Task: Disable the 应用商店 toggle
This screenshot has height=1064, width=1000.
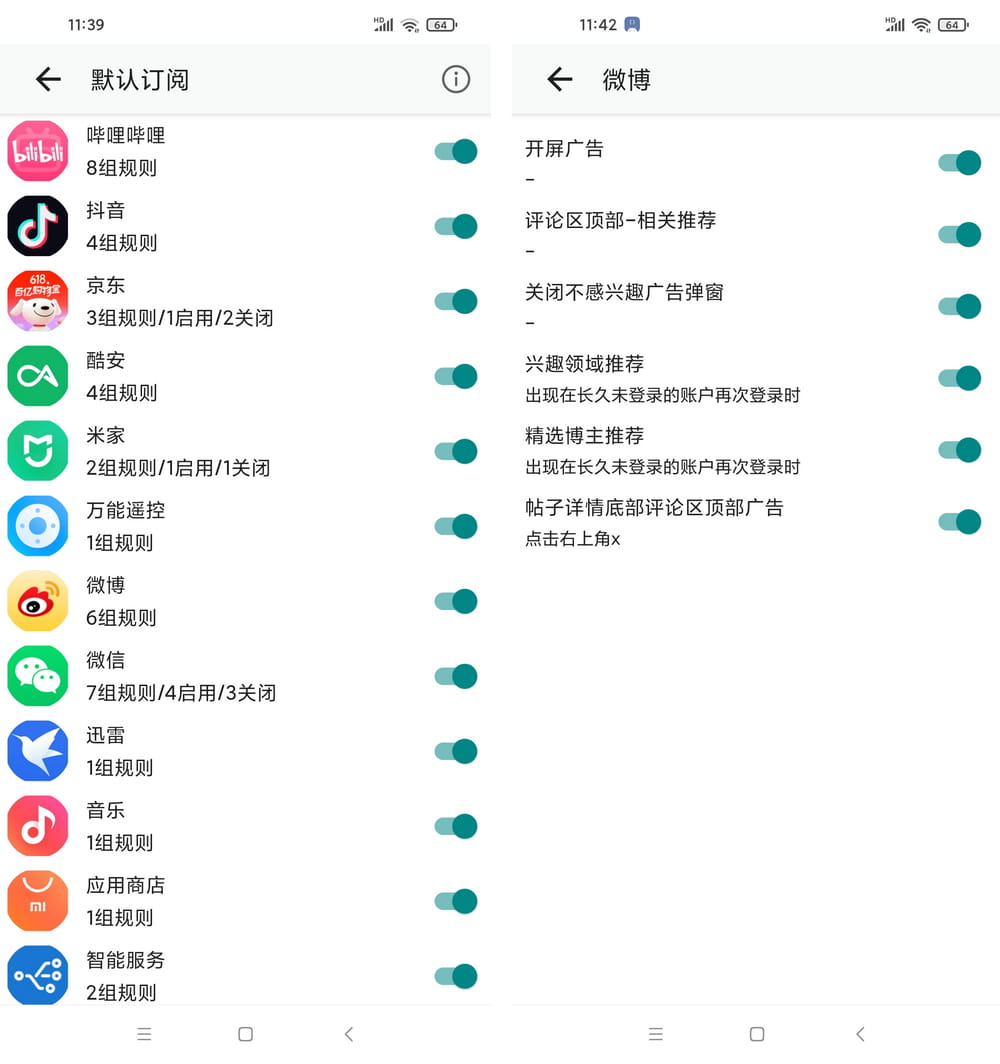Action: tap(456, 901)
